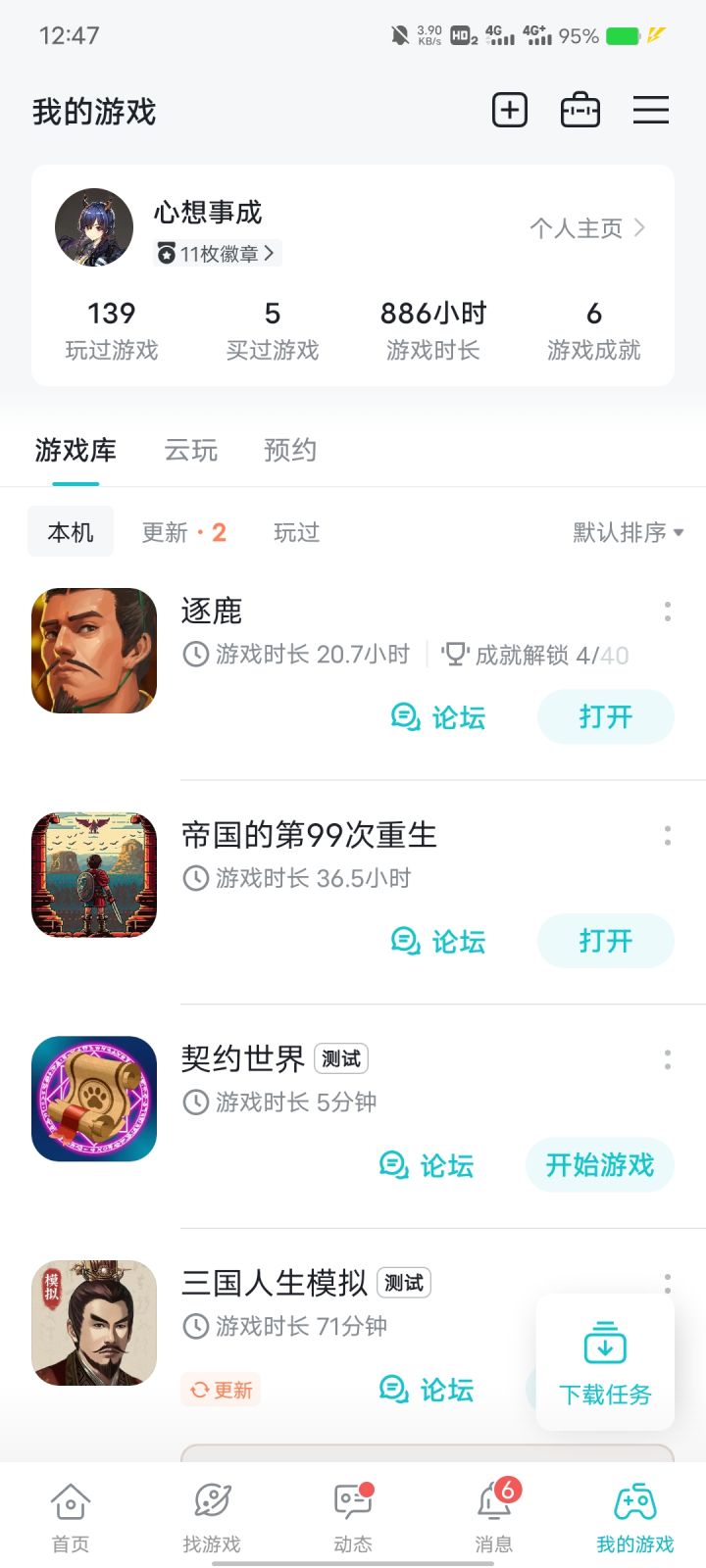Tap the 逐鹿 game icon
Viewport: 706px width, 1568px height.
93,650
